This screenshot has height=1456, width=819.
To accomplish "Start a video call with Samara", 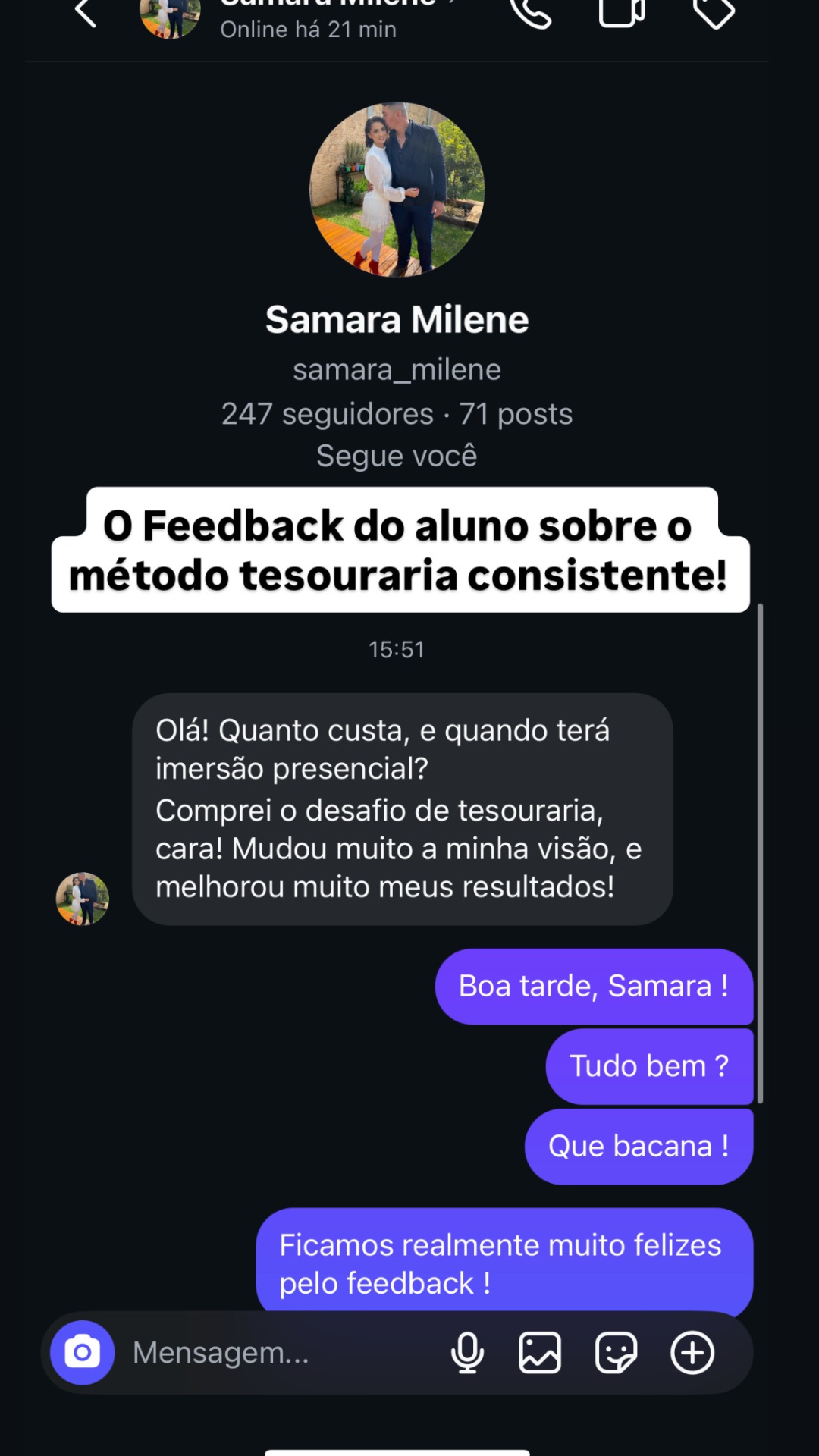I will 622,11.
